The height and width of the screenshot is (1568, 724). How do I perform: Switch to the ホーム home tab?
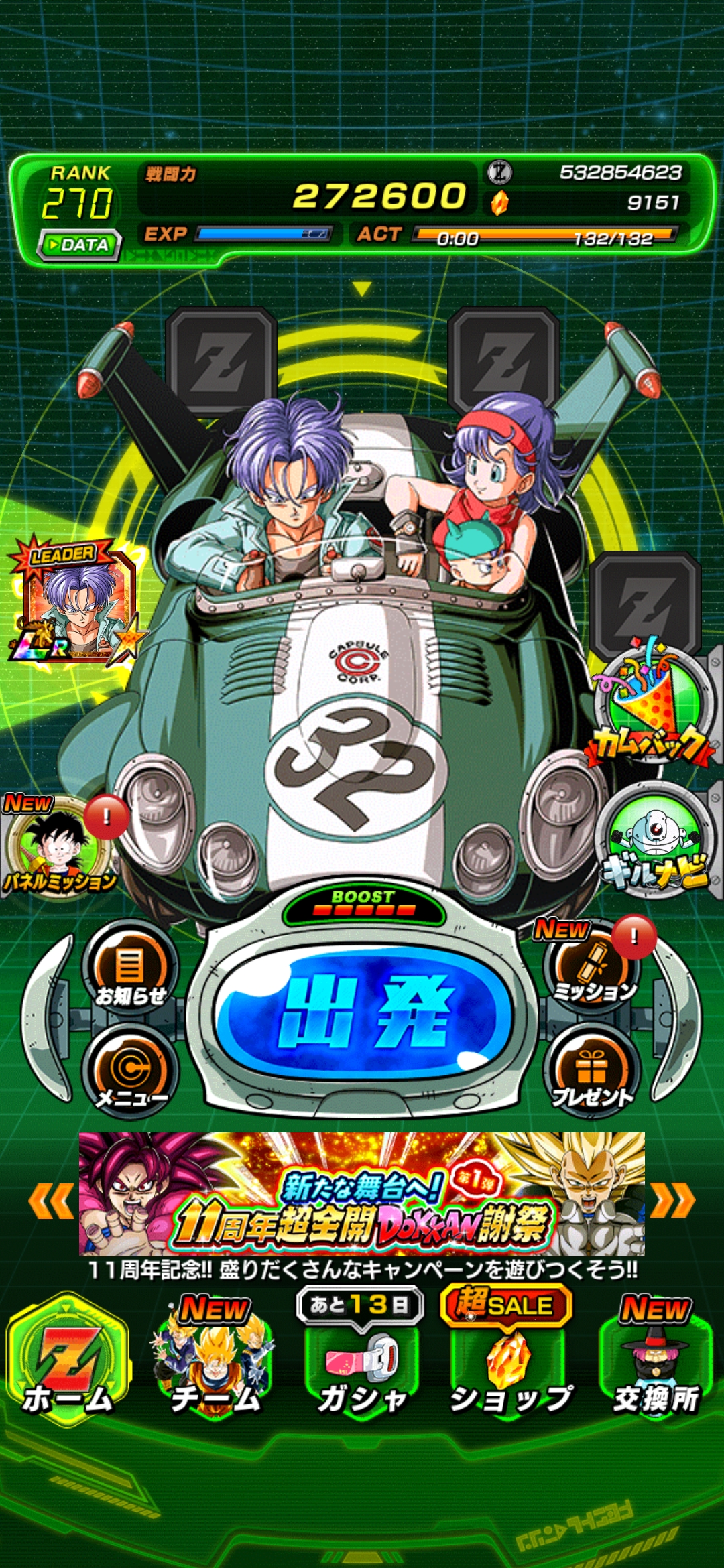(68, 1360)
